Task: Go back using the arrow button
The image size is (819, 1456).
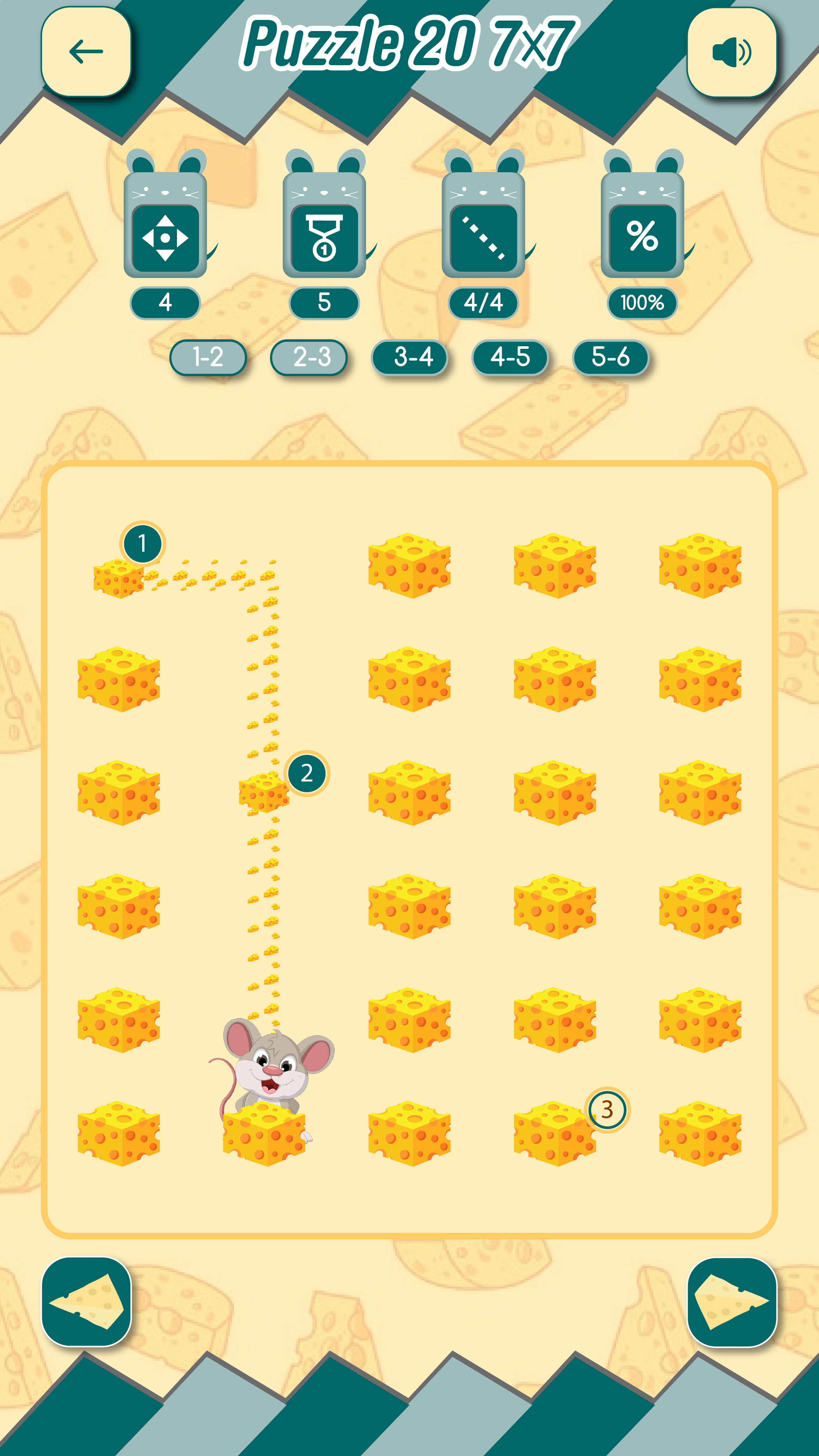Action: click(86, 52)
